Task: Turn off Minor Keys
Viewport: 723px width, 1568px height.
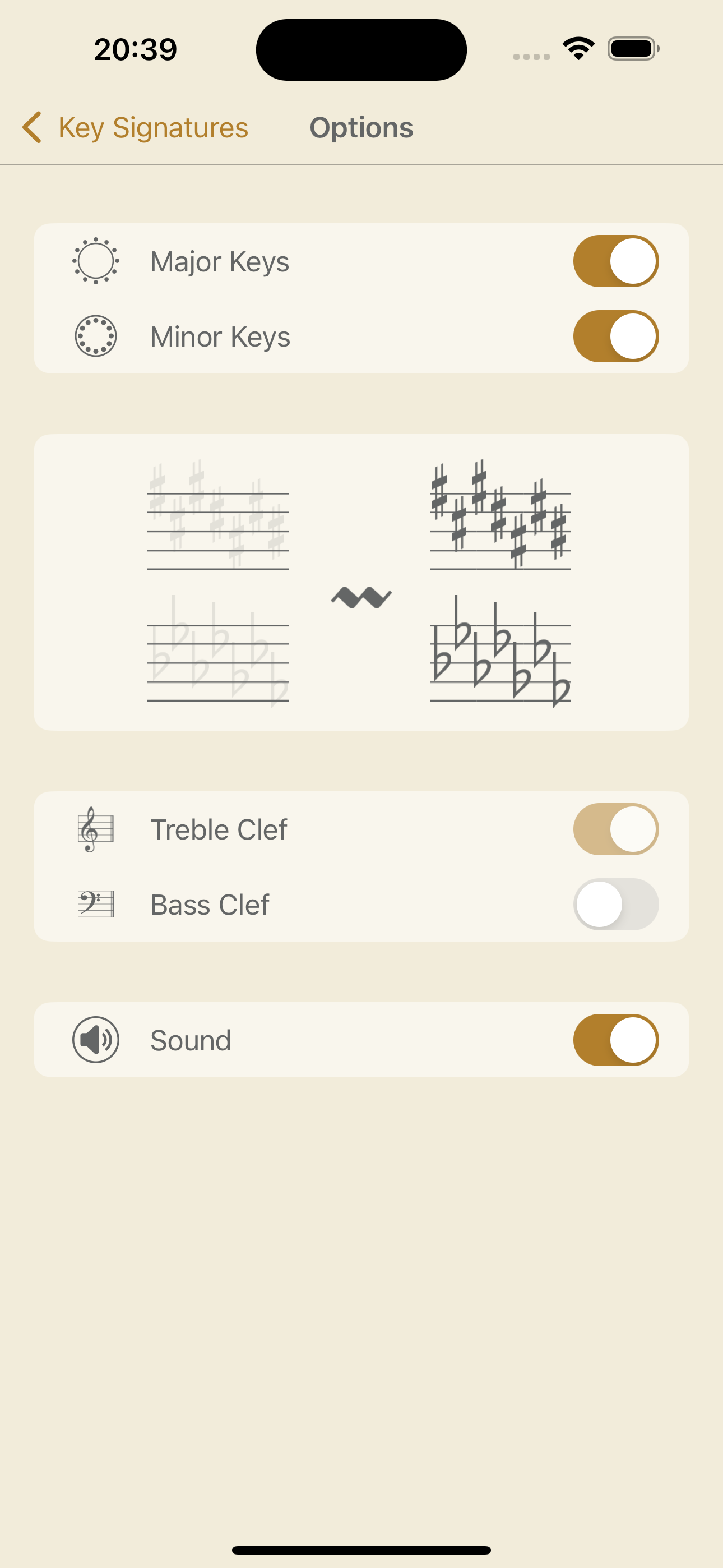Action: point(616,336)
